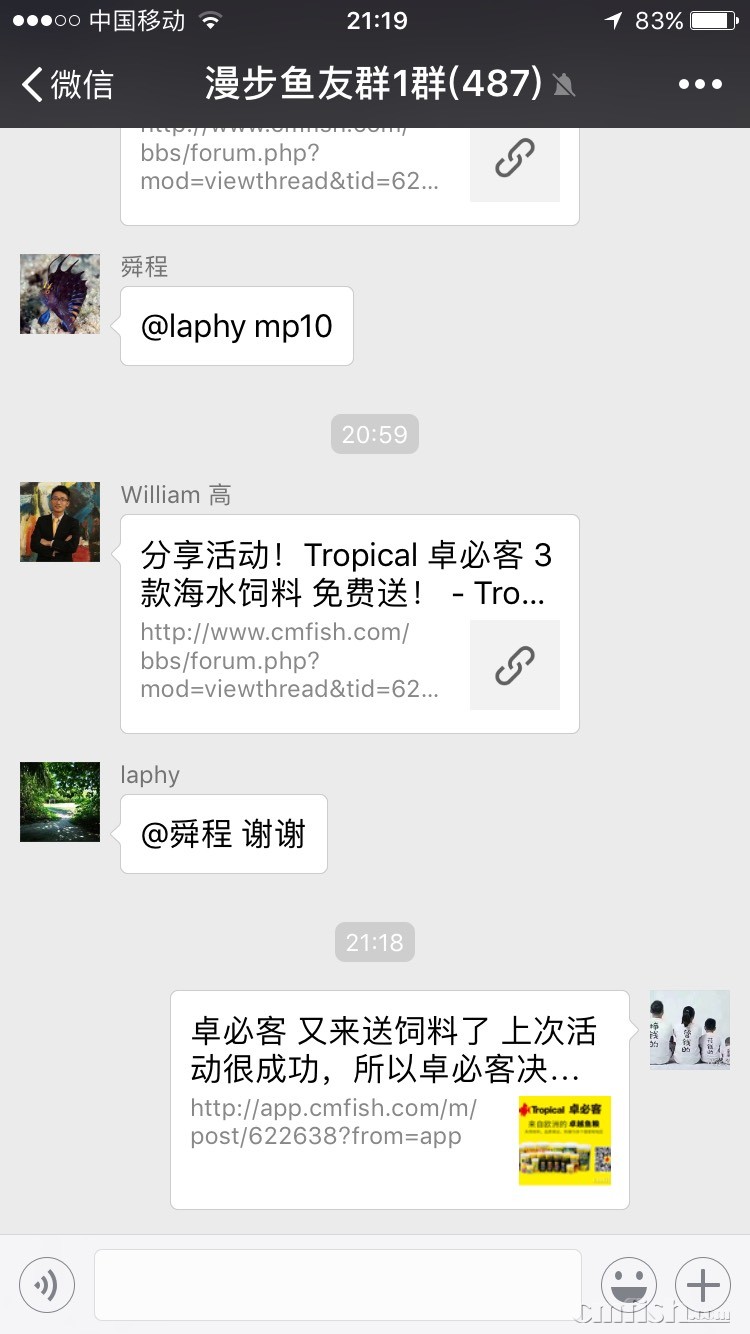This screenshot has height=1334, width=750.
Task: View William 高's profile avatar
Action: (x=60, y=522)
